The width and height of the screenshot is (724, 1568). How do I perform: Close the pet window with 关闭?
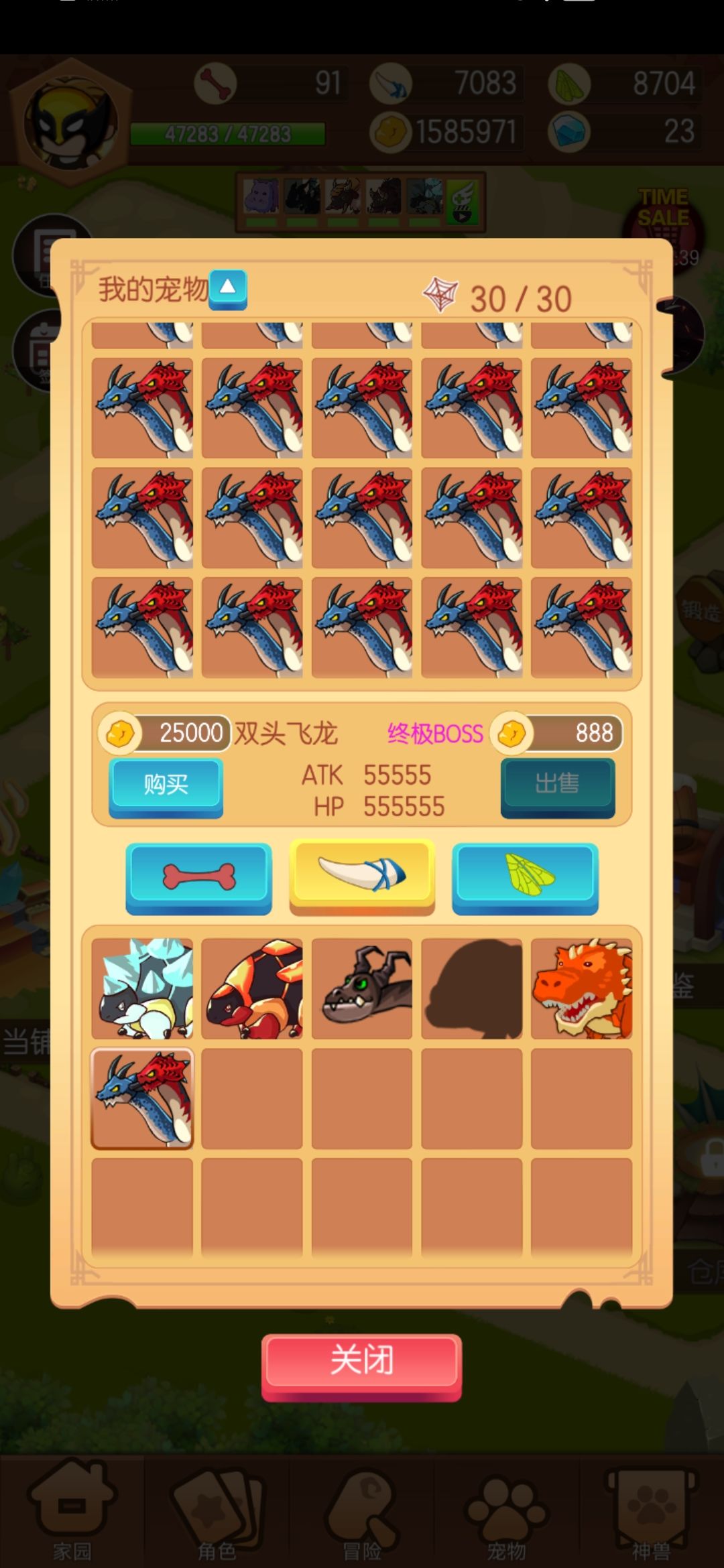[x=361, y=1366]
